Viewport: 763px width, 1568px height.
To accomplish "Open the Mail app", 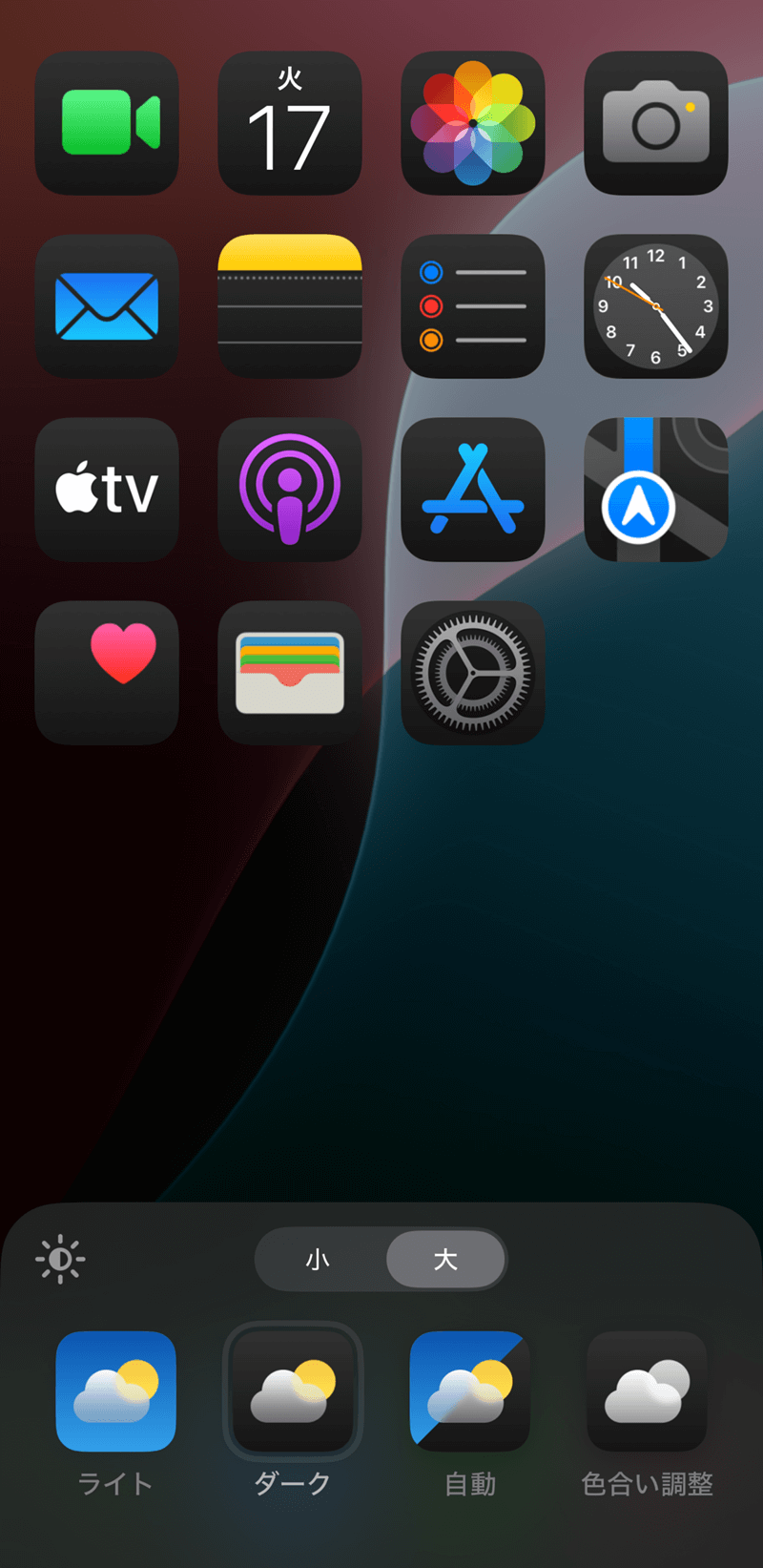I will [x=107, y=306].
